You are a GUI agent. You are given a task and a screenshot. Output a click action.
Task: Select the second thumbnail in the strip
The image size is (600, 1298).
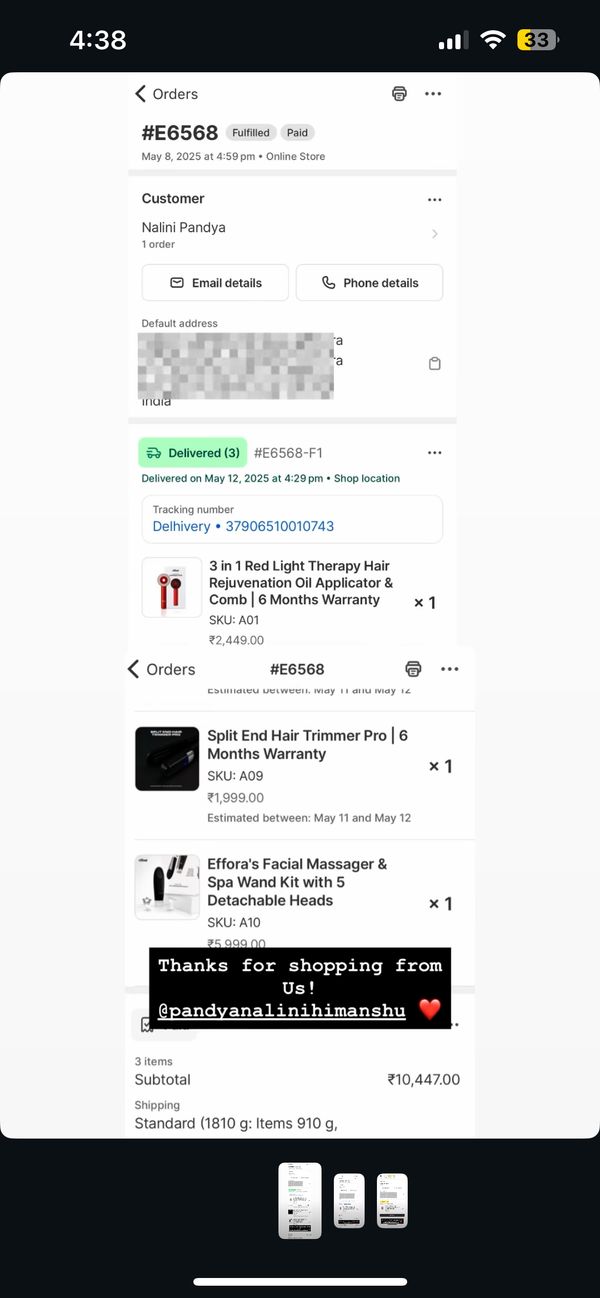[x=349, y=1200]
